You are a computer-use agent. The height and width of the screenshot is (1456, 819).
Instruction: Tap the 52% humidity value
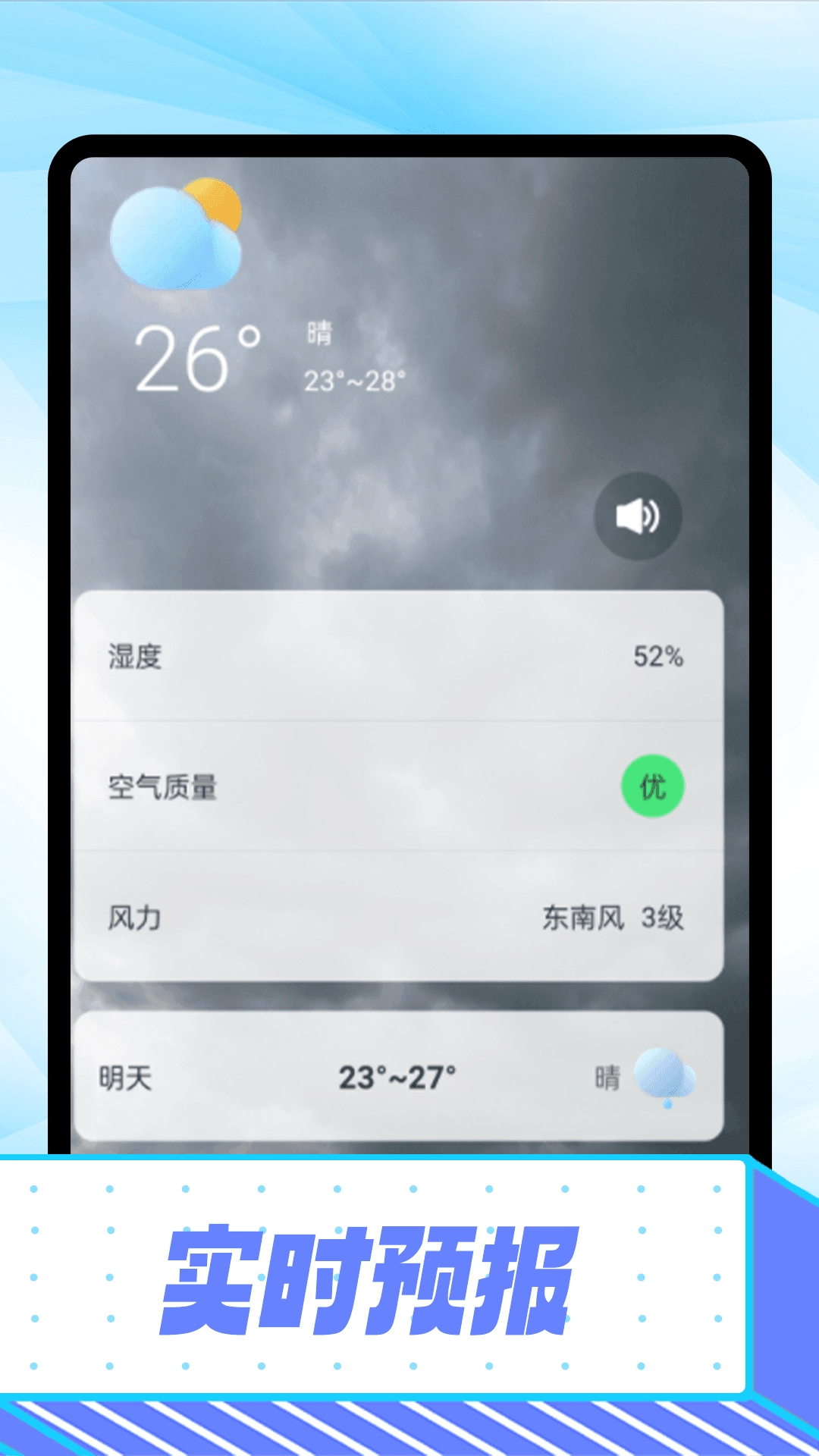point(661,658)
